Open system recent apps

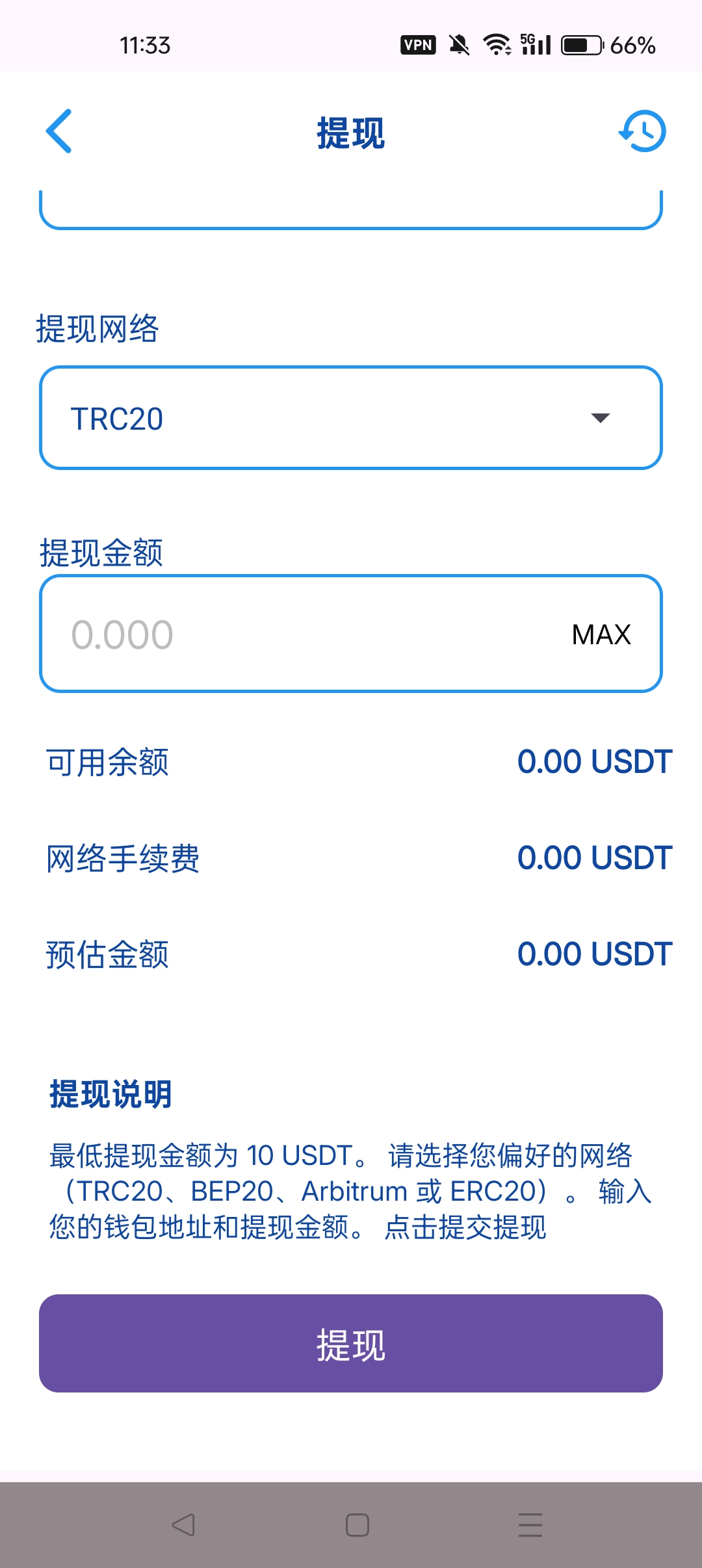[x=530, y=1524]
